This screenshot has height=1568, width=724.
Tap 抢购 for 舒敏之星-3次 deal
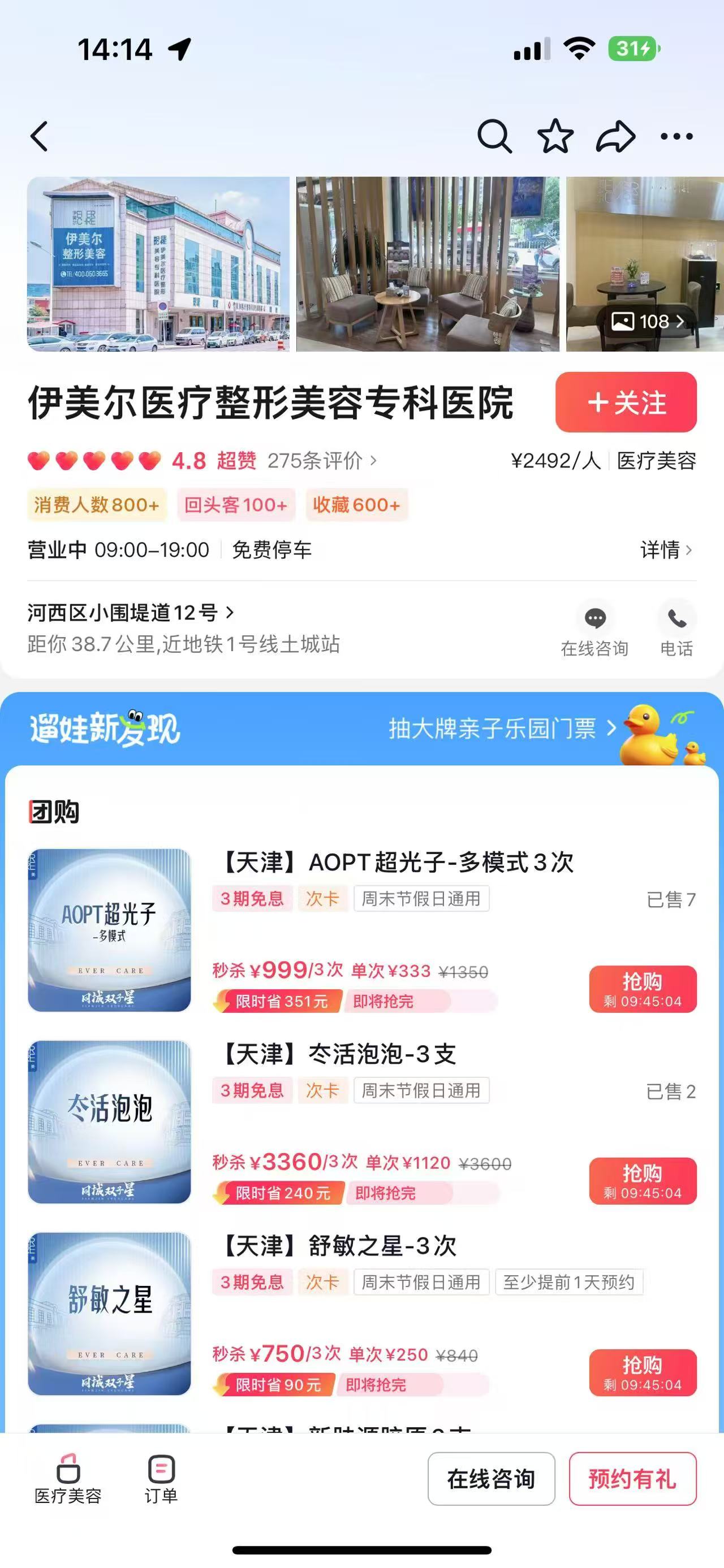point(642,1372)
